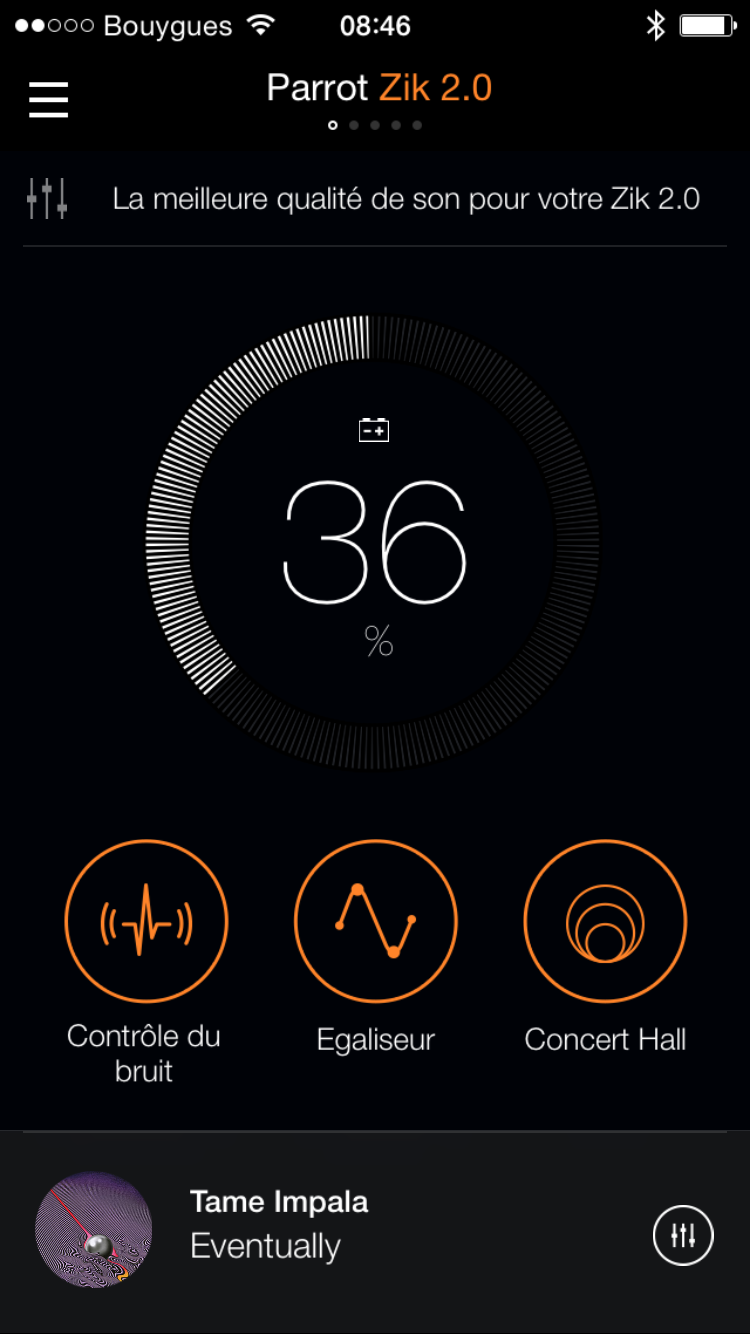Open Concert Hall settings
This screenshot has height=1334, width=750.
tap(605, 921)
